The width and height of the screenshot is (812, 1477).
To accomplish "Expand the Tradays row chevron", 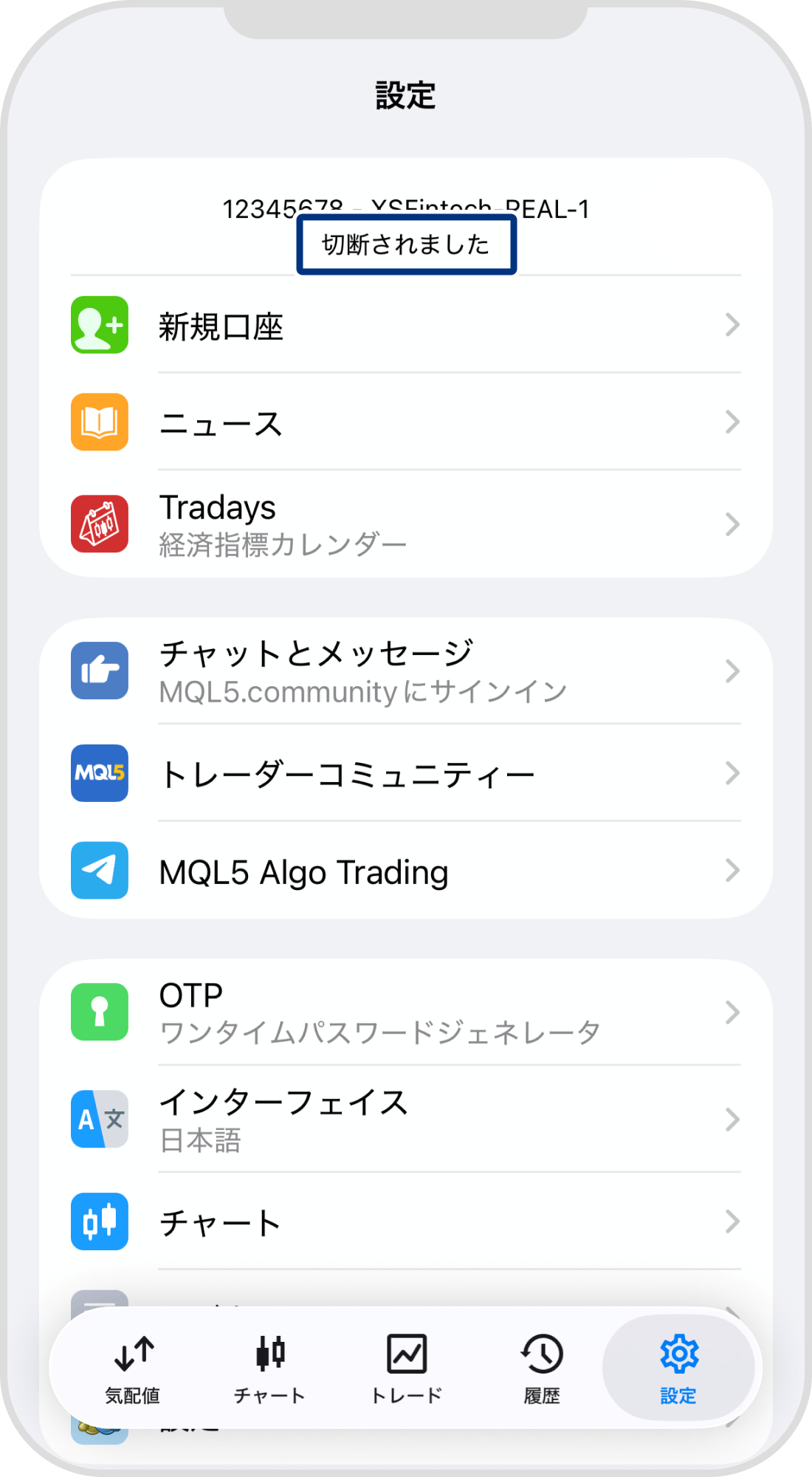I will [732, 524].
